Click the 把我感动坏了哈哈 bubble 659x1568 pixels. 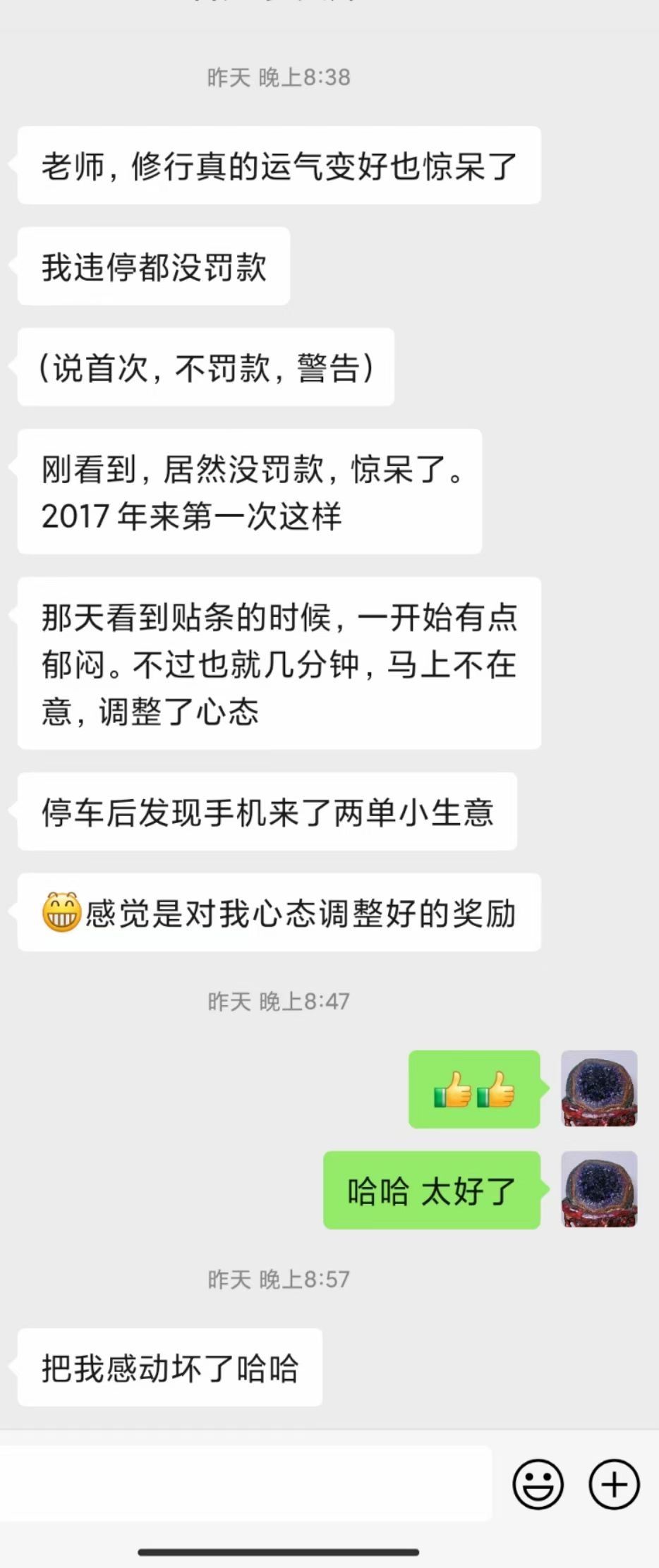pos(169,1367)
